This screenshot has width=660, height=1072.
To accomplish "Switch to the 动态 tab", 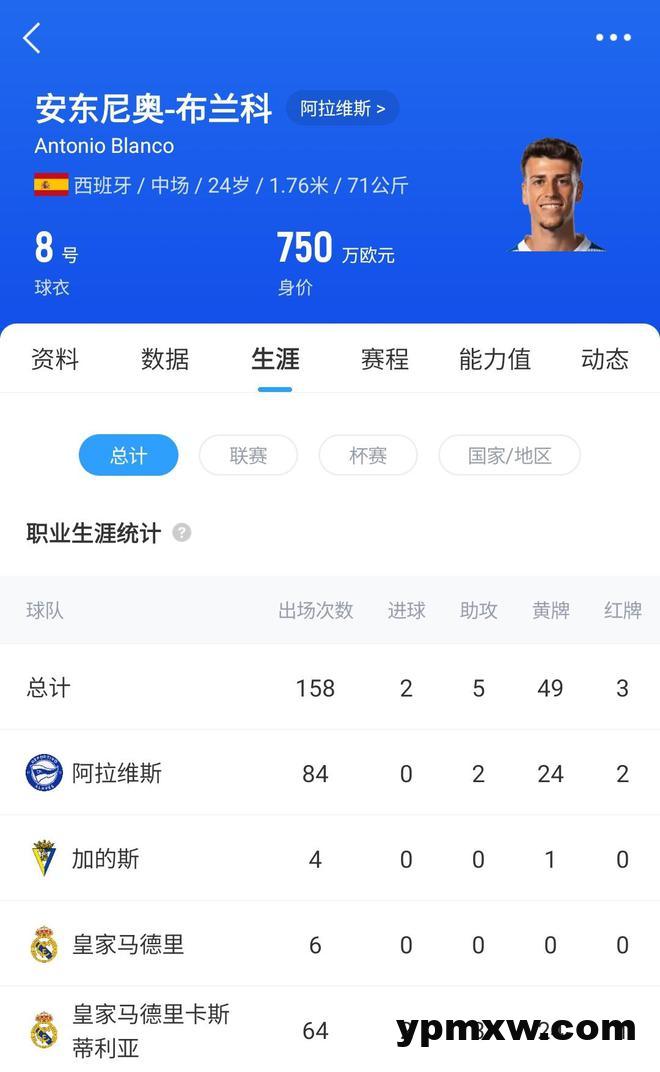I will pyautogui.click(x=605, y=359).
